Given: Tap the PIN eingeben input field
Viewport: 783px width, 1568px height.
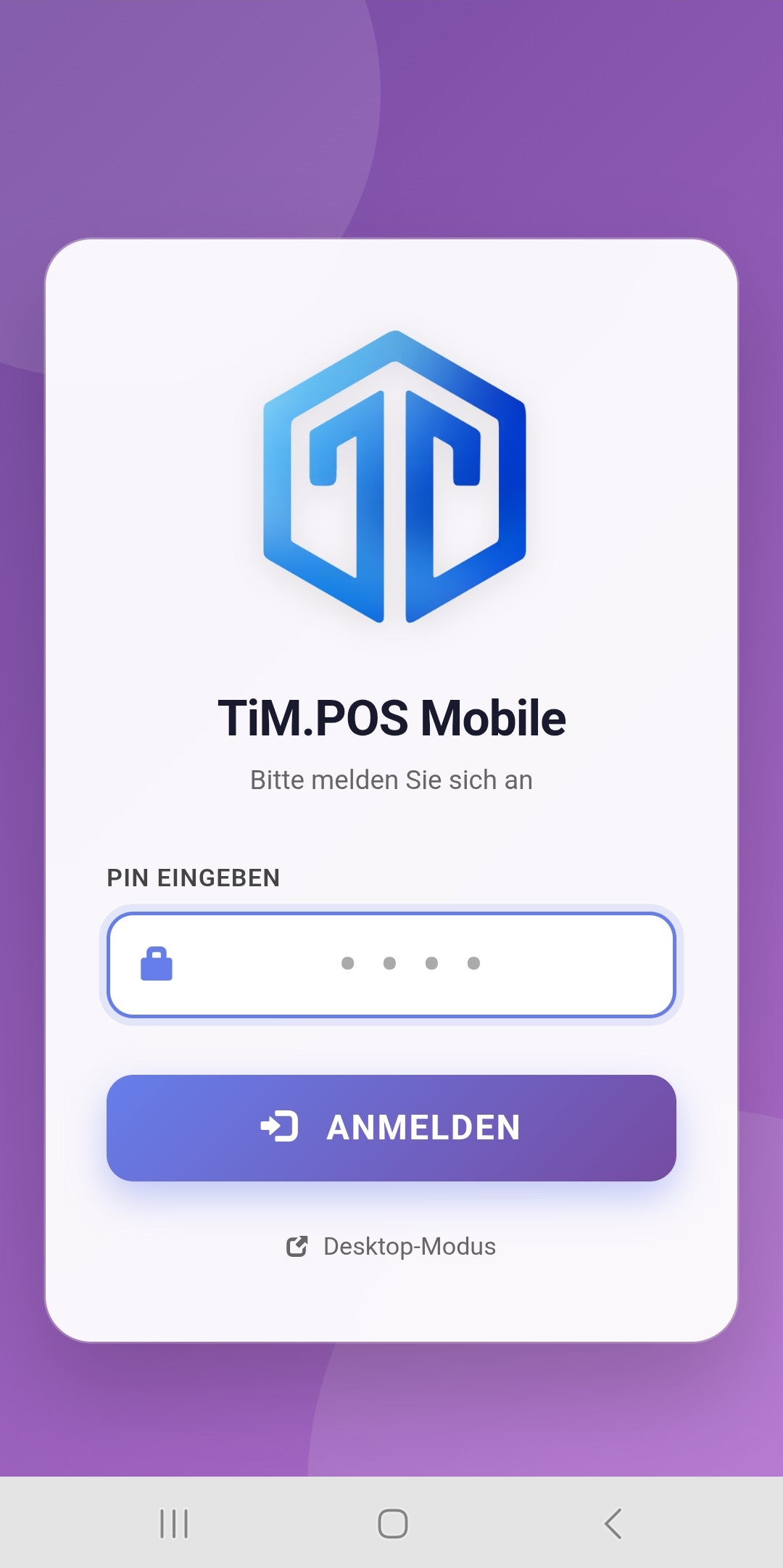Looking at the screenshot, I should click(x=391, y=965).
